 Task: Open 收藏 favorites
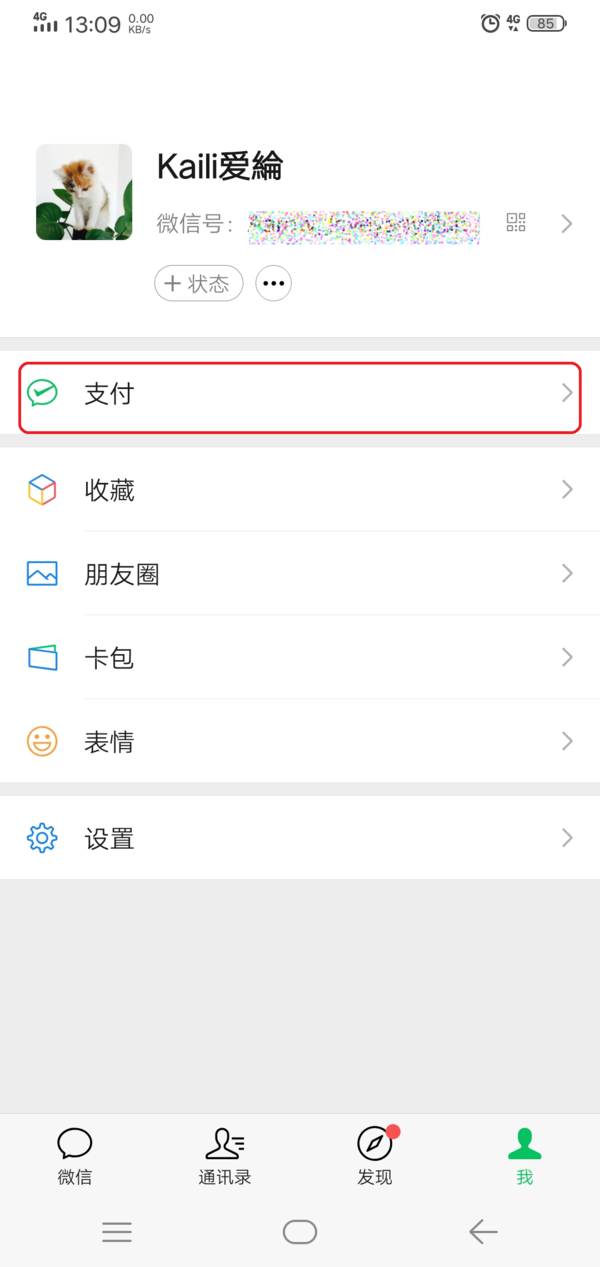tap(300, 490)
